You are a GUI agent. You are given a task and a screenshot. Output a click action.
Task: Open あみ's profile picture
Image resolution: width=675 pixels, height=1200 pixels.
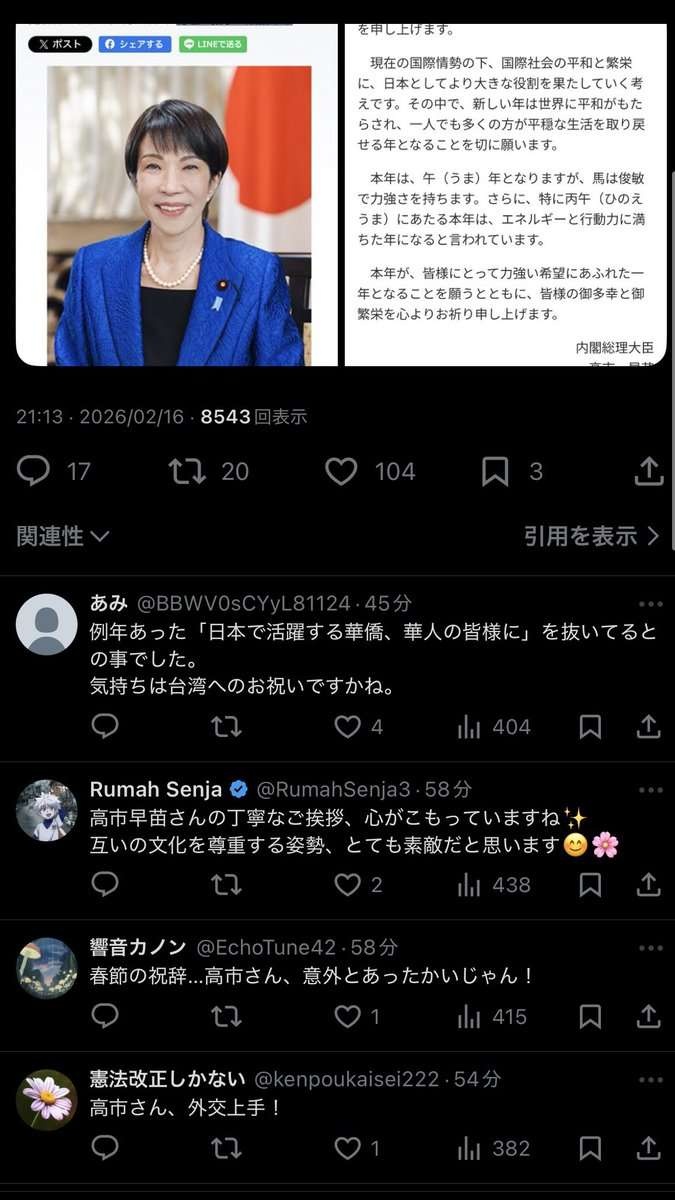click(47, 624)
